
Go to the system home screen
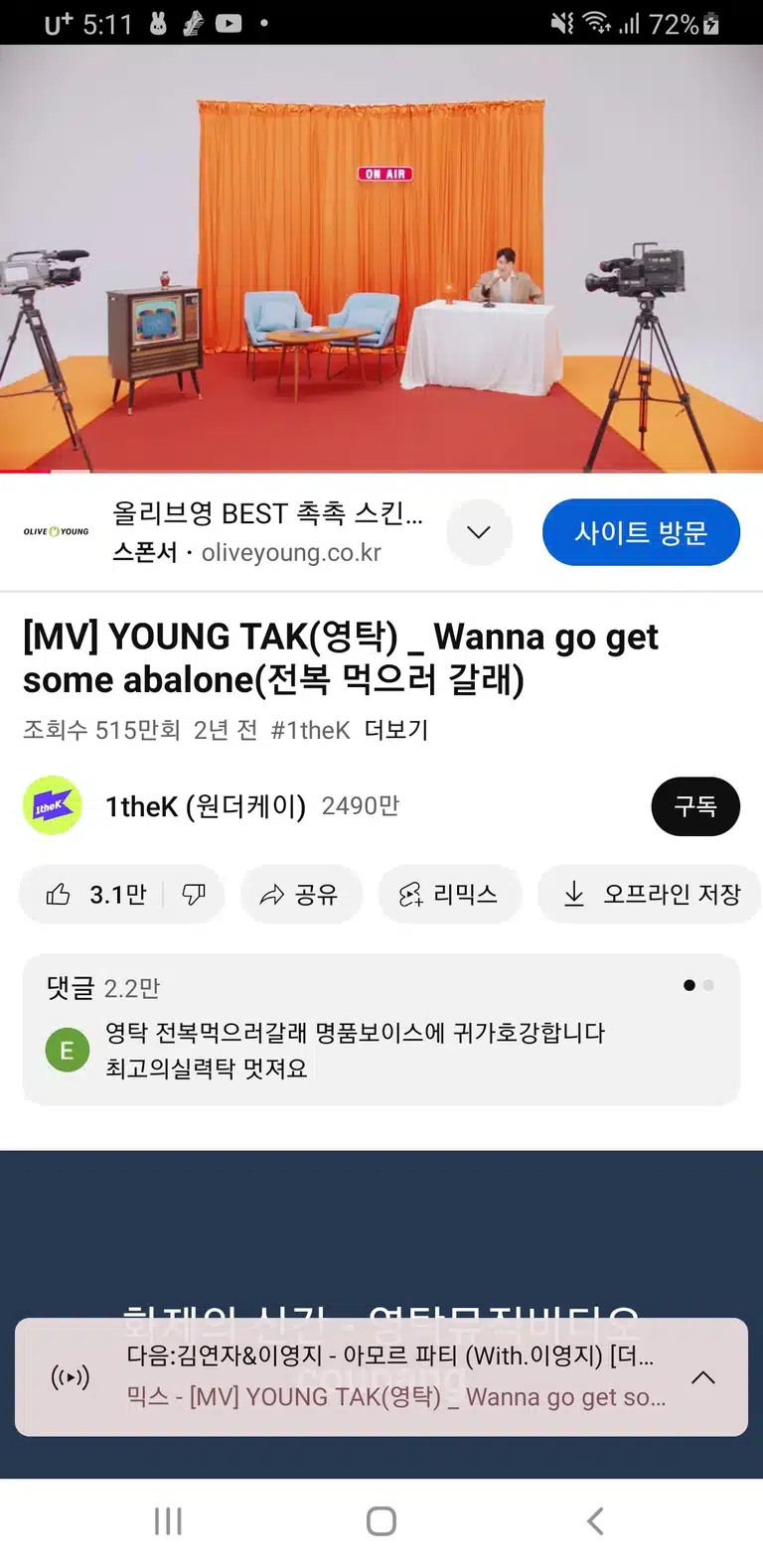point(381,1521)
